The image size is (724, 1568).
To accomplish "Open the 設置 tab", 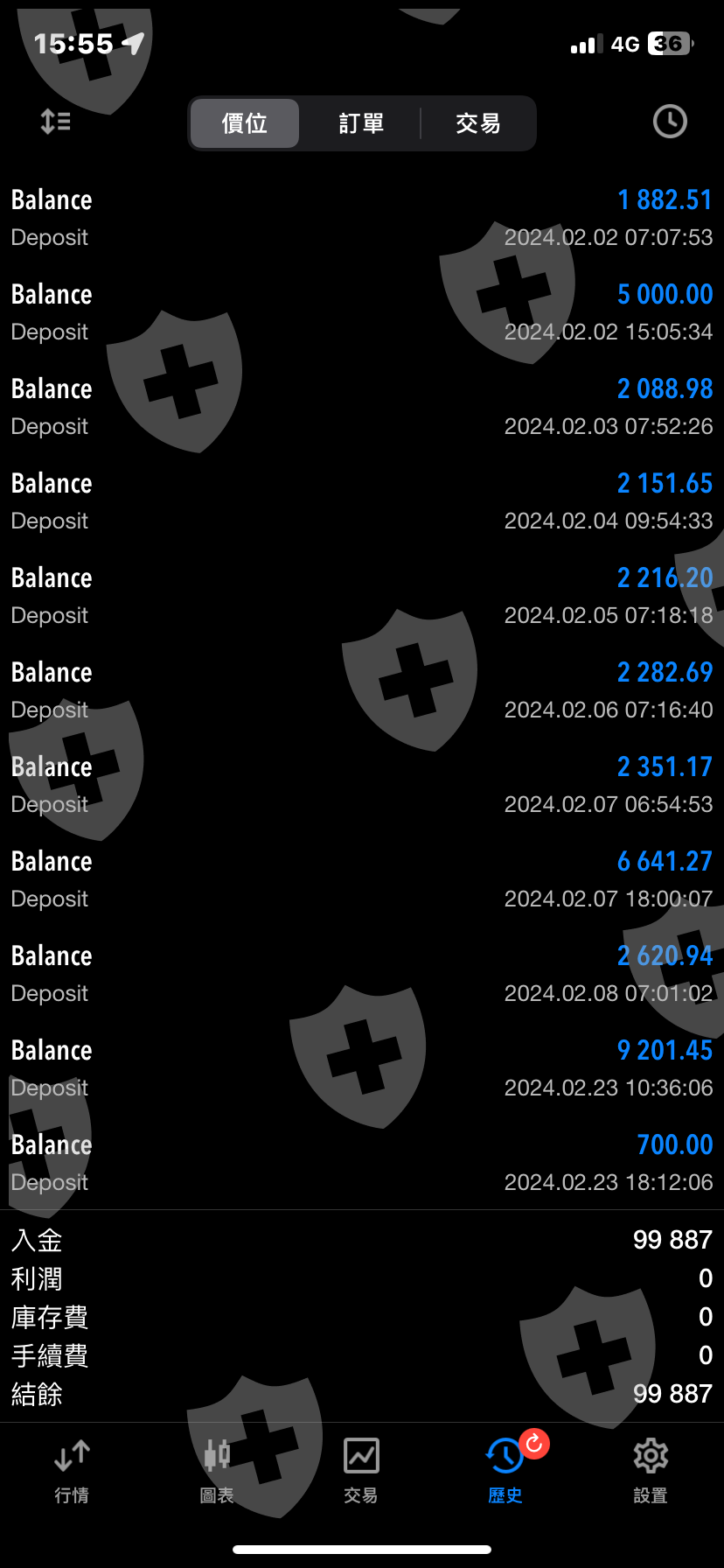I will tap(651, 1472).
